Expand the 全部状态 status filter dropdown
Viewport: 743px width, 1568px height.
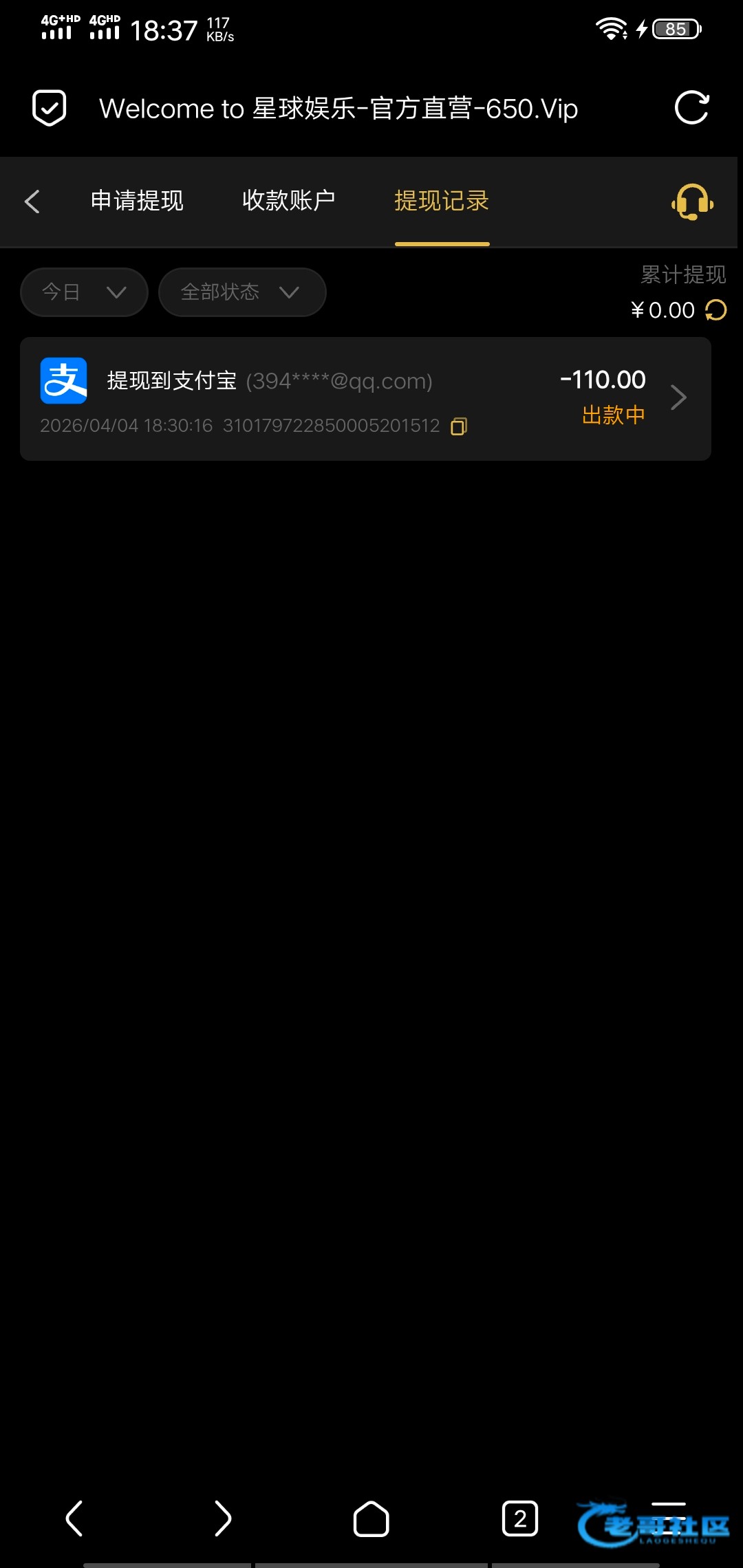241,292
